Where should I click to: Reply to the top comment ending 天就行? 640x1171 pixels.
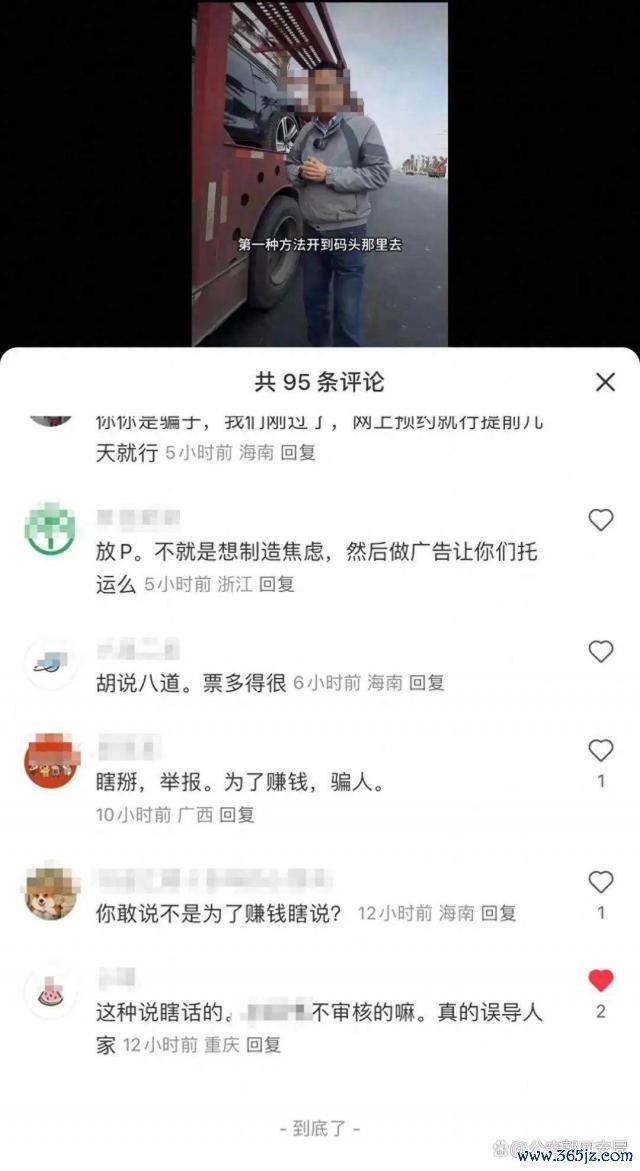tap(298, 453)
